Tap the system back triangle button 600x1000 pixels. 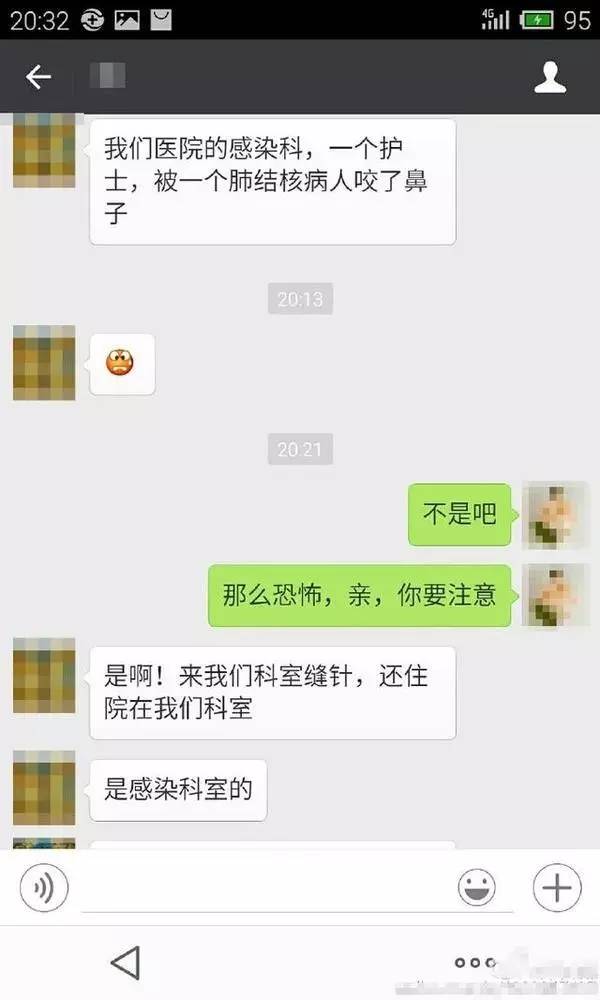[124, 962]
